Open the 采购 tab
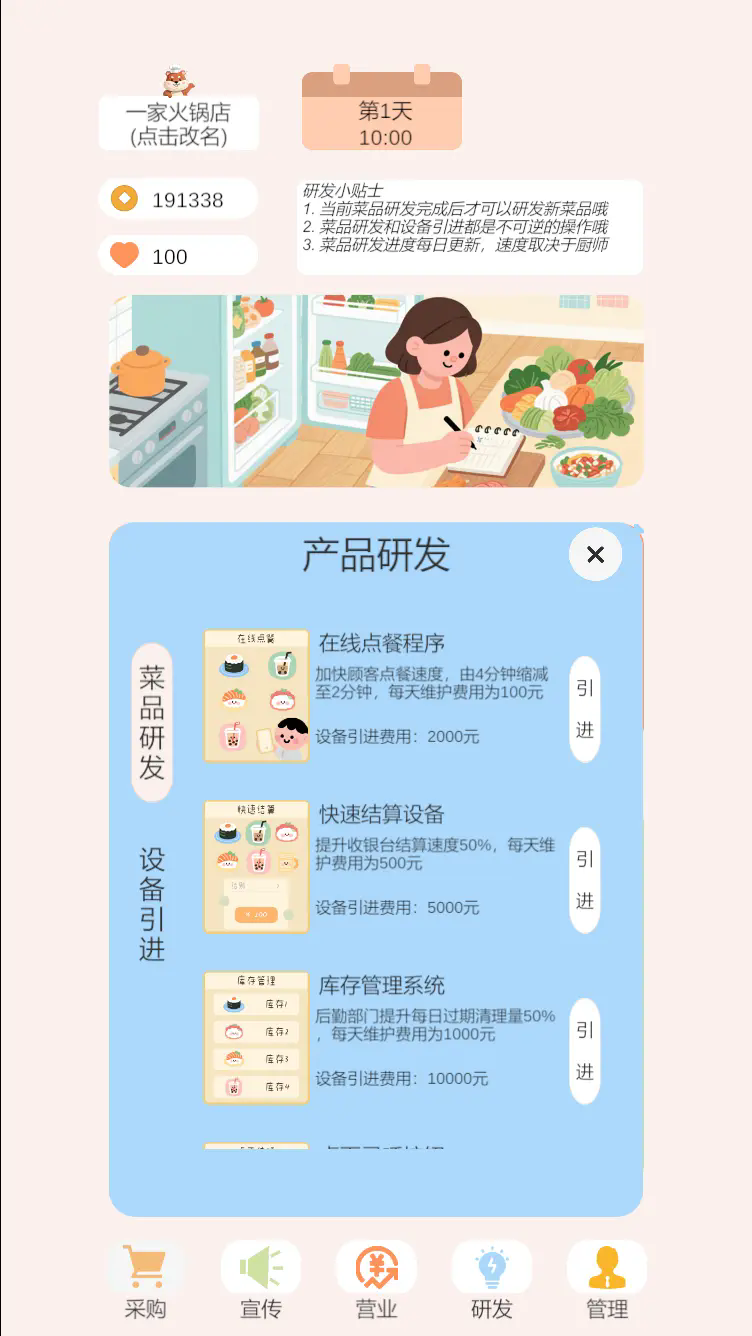This screenshot has width=752, height=1336. [x=145, y=1281]
